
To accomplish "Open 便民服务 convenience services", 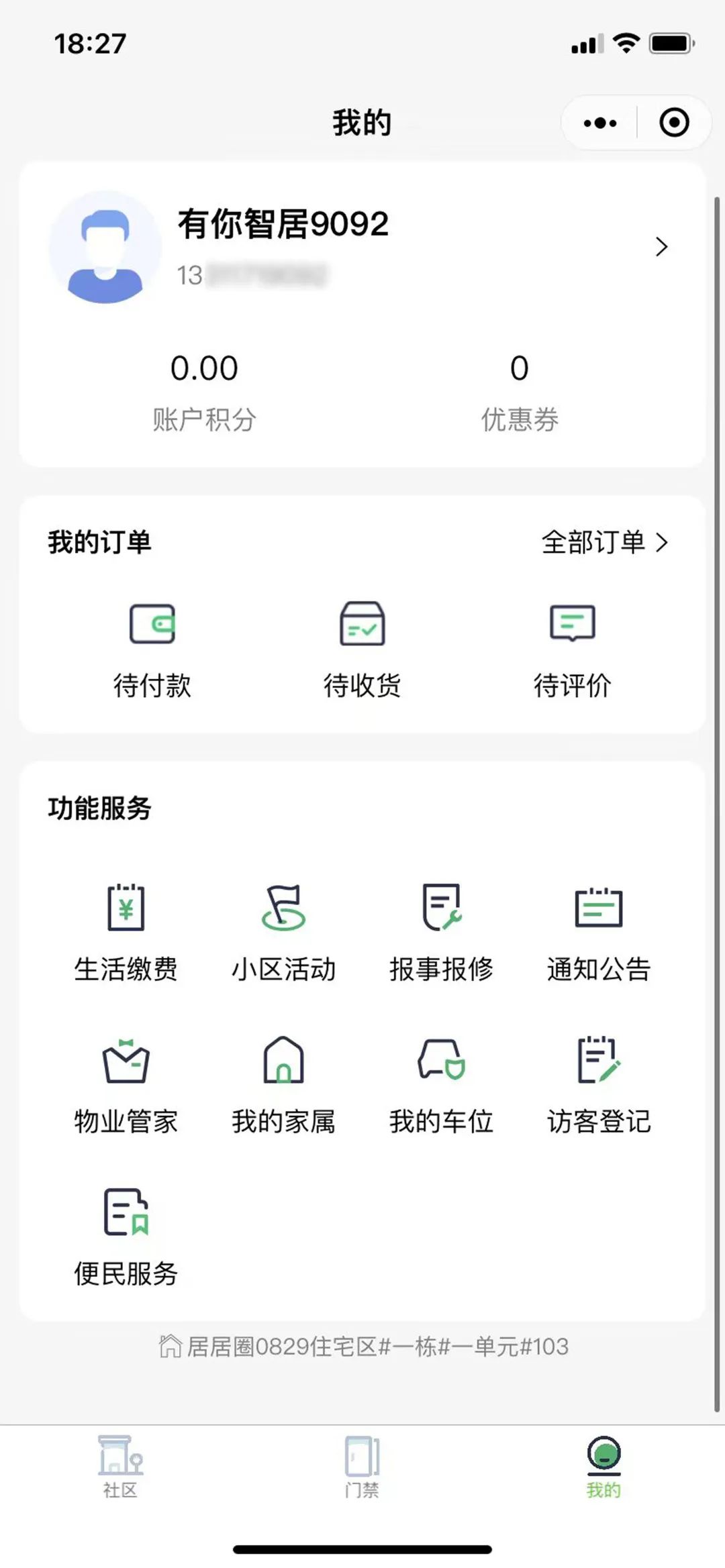I will coord(126,1237).
